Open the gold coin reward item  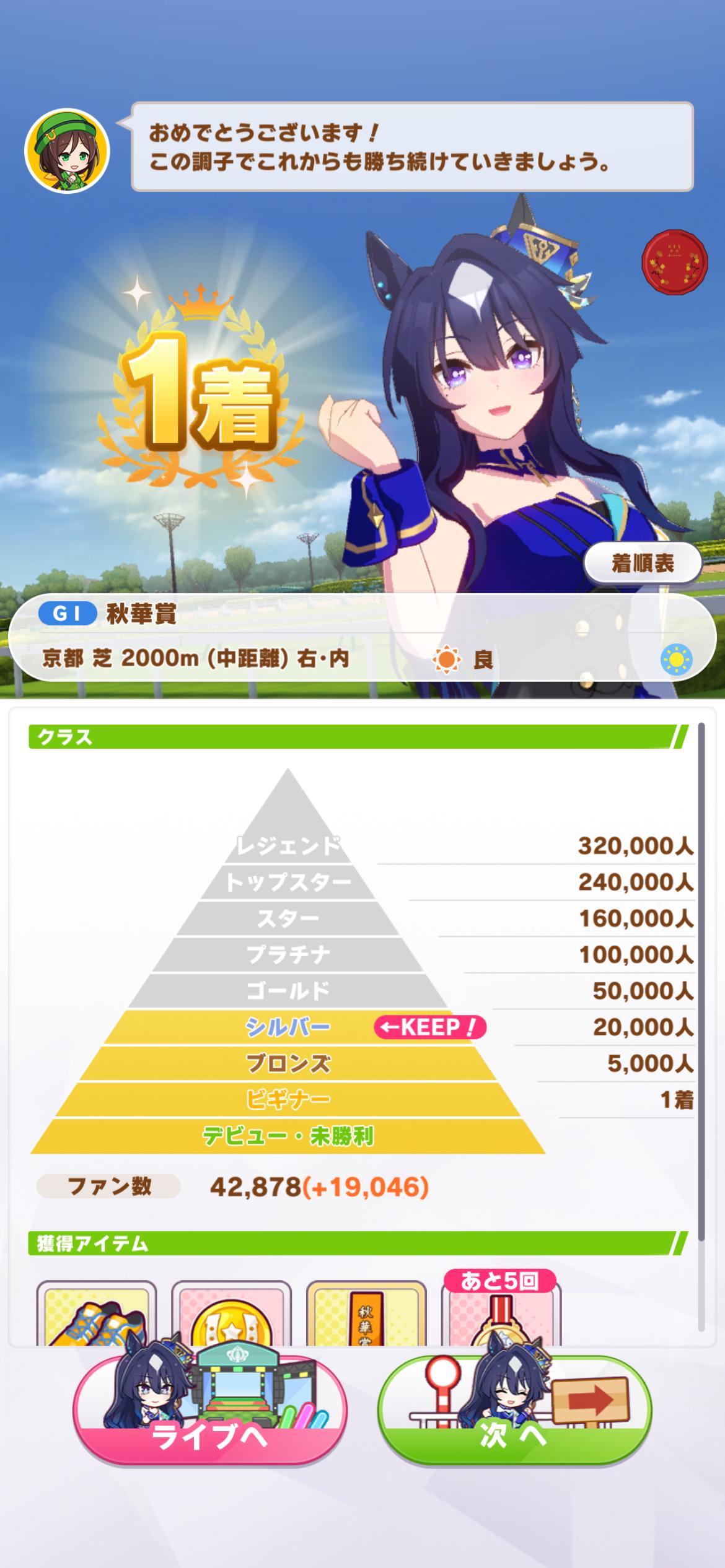pos(231,1315)
